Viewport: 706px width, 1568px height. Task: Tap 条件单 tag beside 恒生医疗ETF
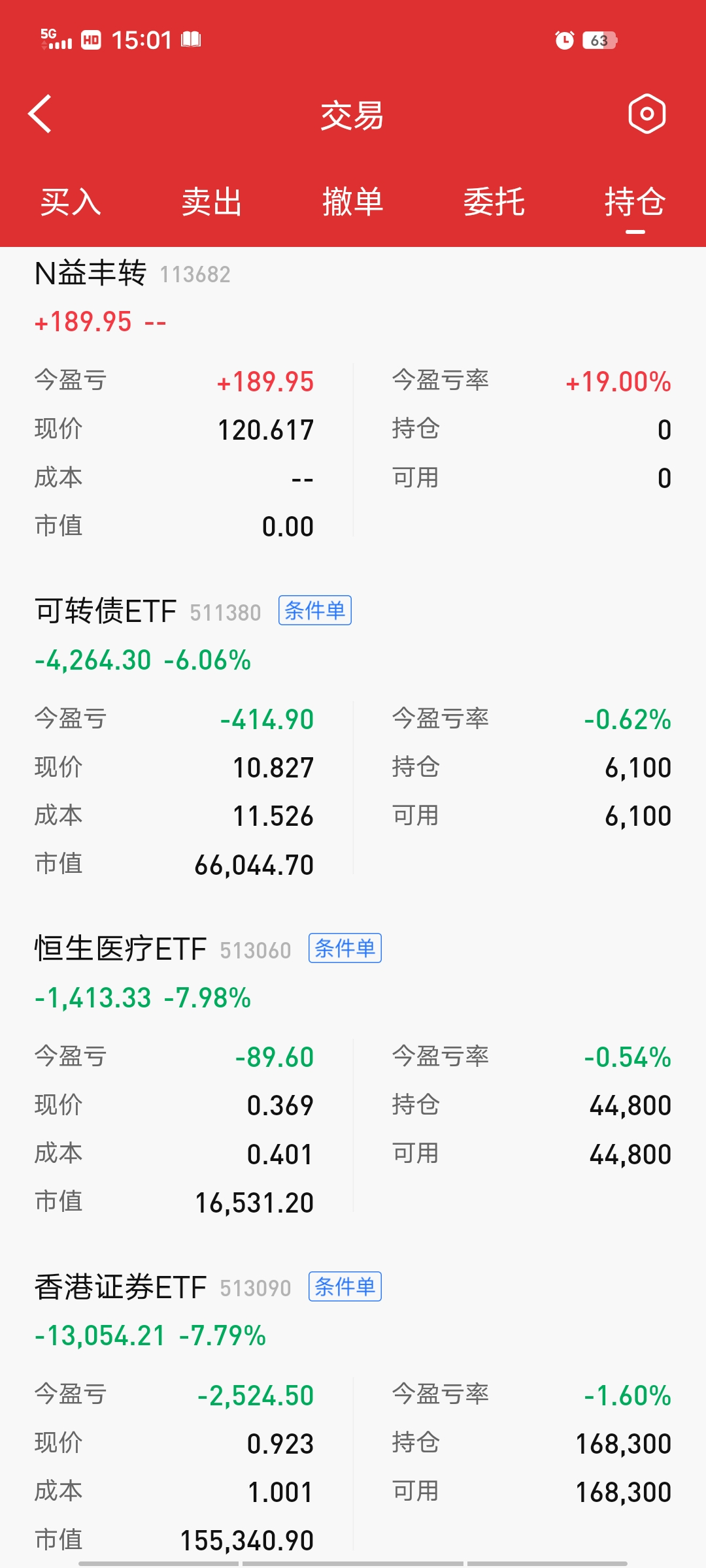coord(345,949)
